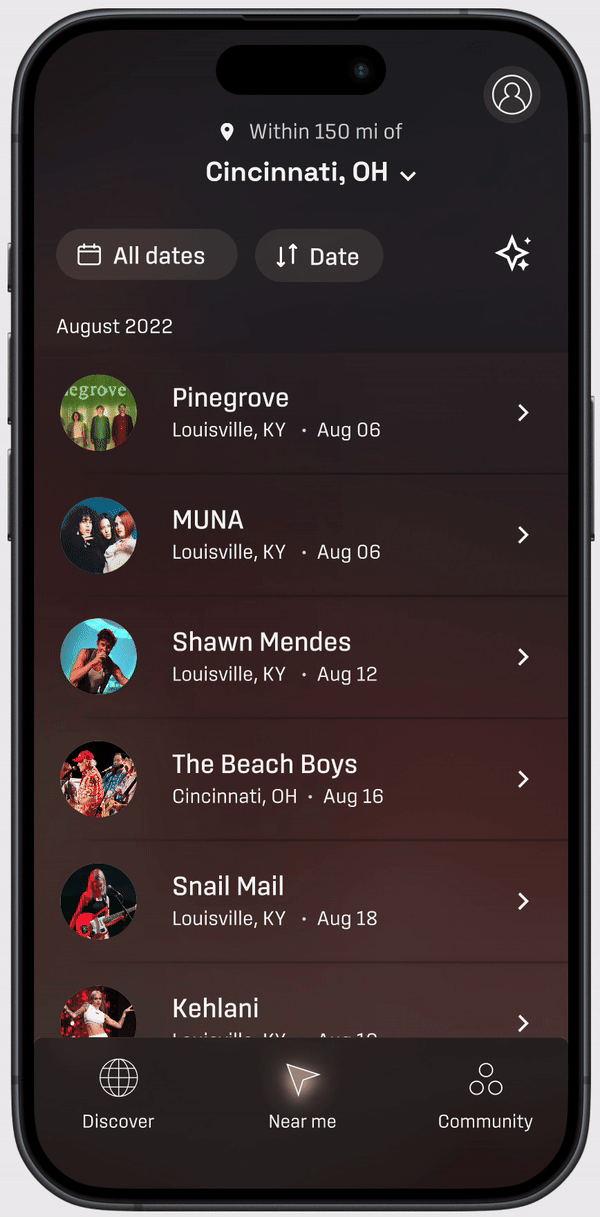
Task: Open Shawn Mendes Aug 12 event
Action: click(300, 657)
